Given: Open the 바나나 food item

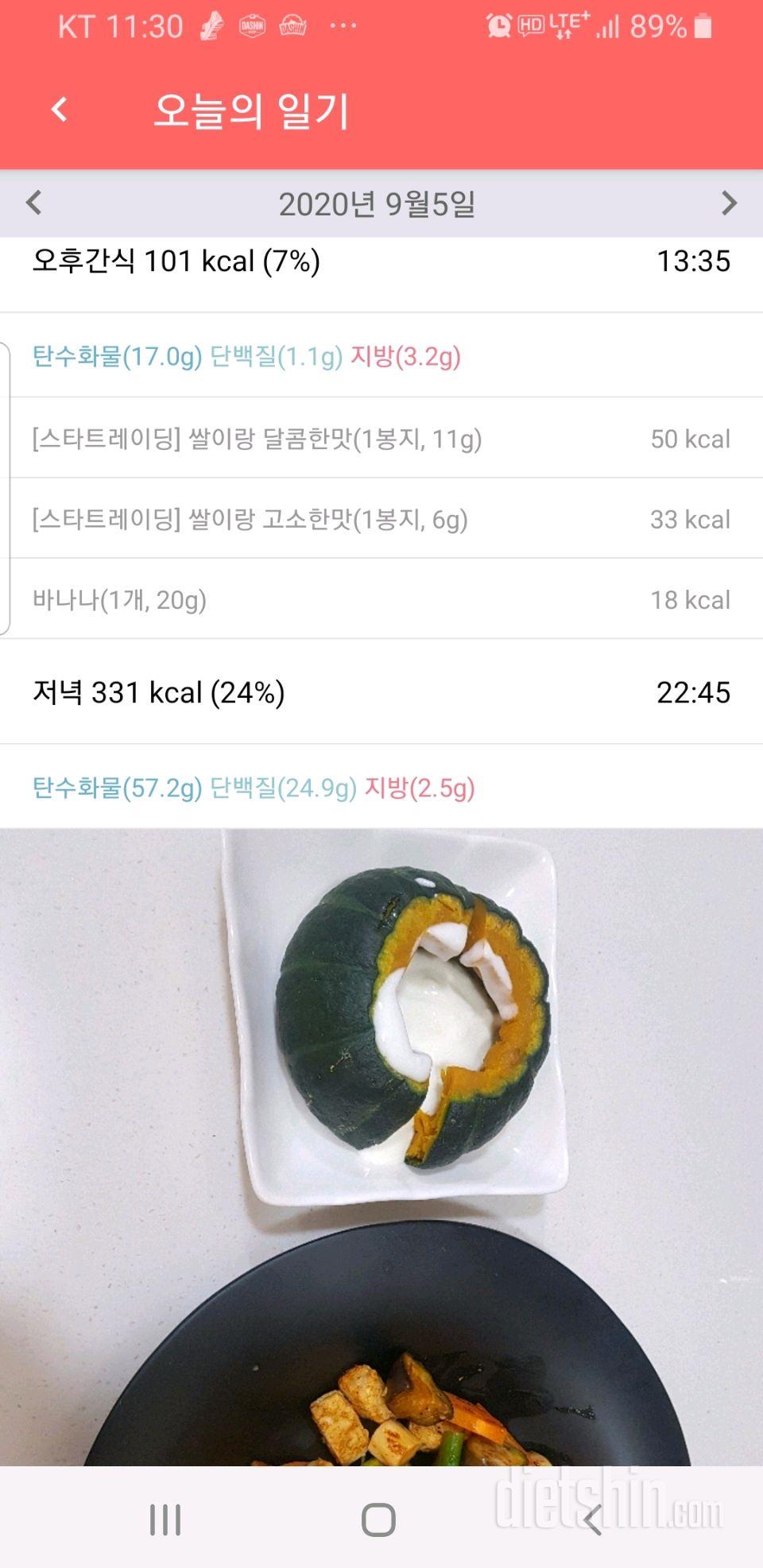Looking at the screenshot, I should pos(381,599).
